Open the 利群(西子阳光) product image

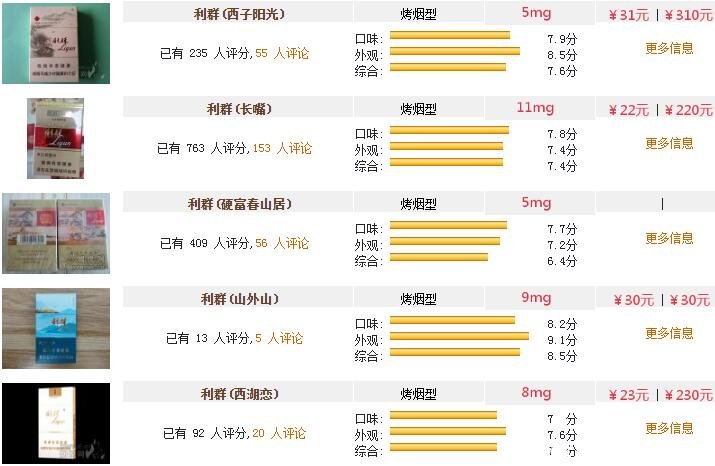(x=56, y=42)
